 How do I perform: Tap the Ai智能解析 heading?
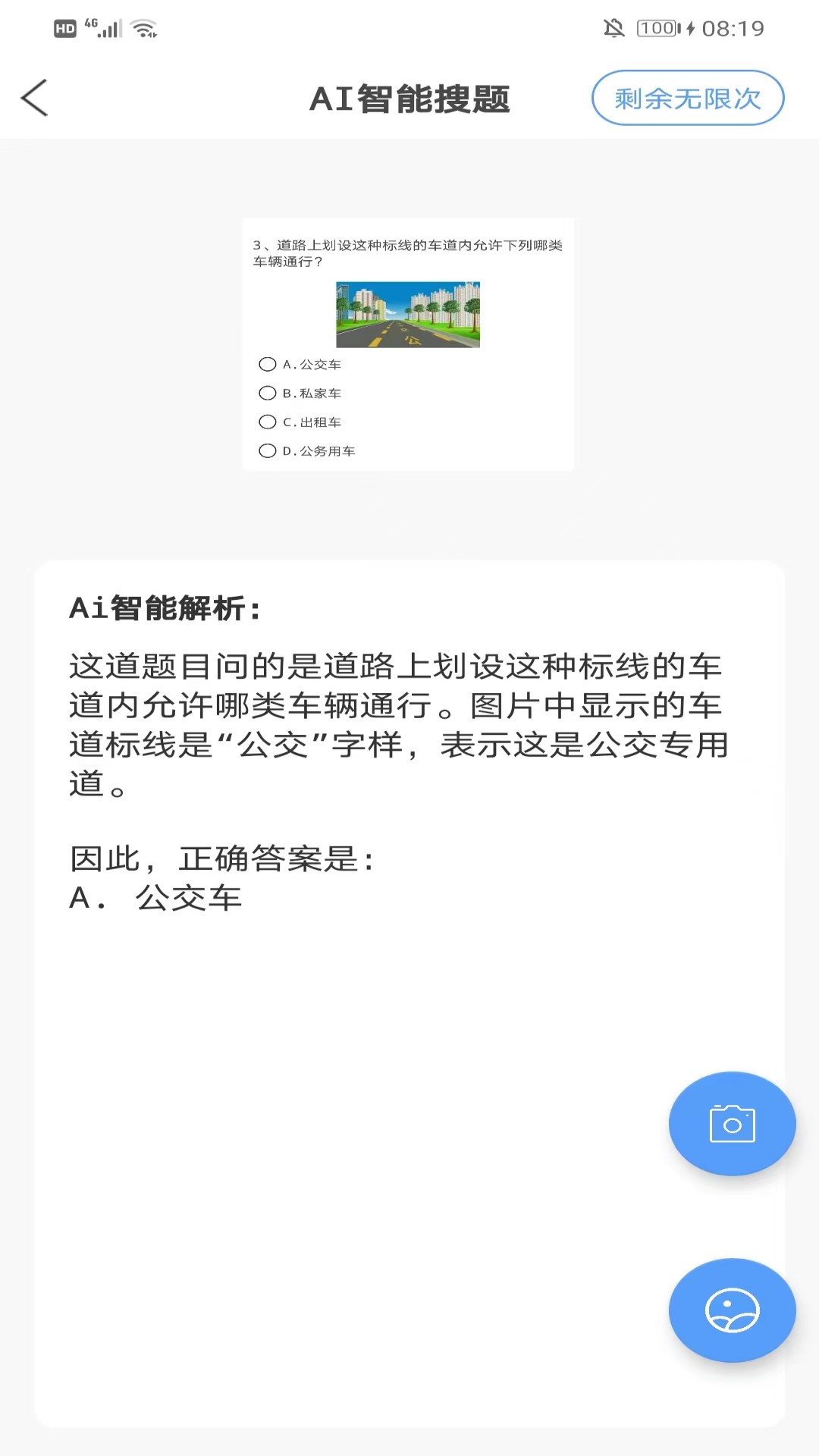[x=165, y=607]
